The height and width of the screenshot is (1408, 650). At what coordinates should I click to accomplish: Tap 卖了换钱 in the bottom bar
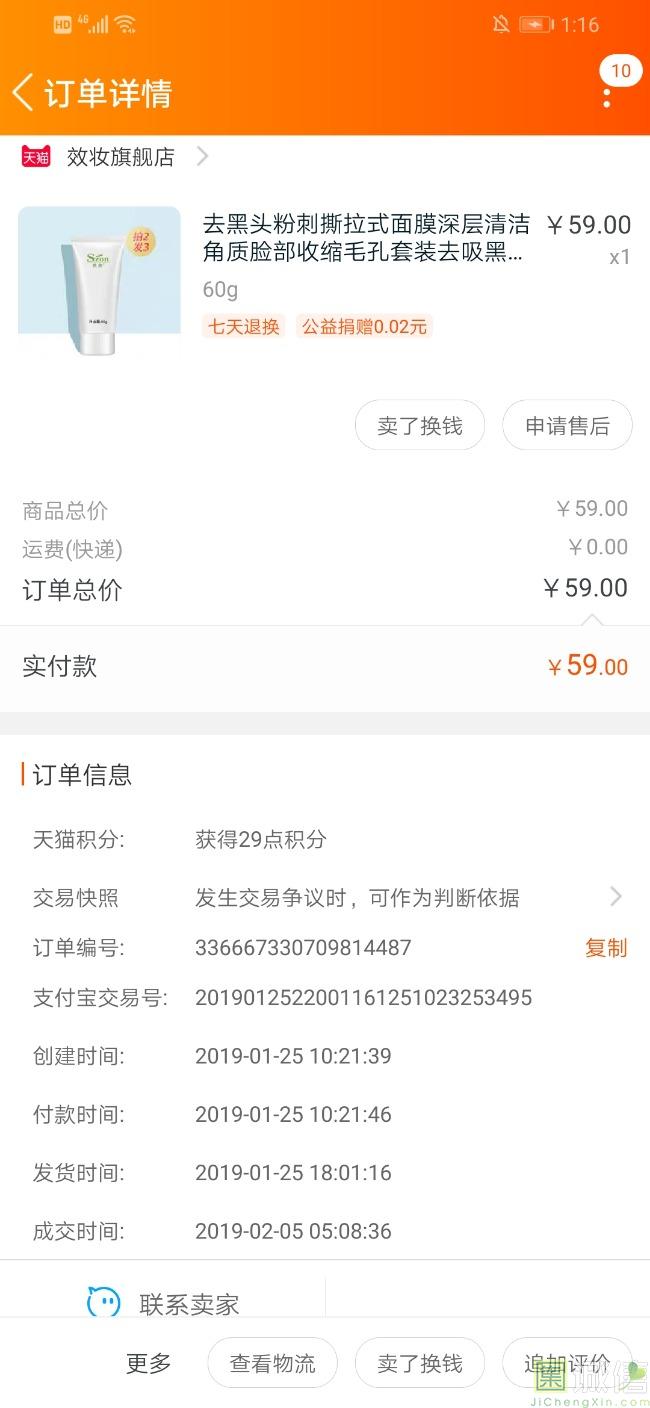420,1363
